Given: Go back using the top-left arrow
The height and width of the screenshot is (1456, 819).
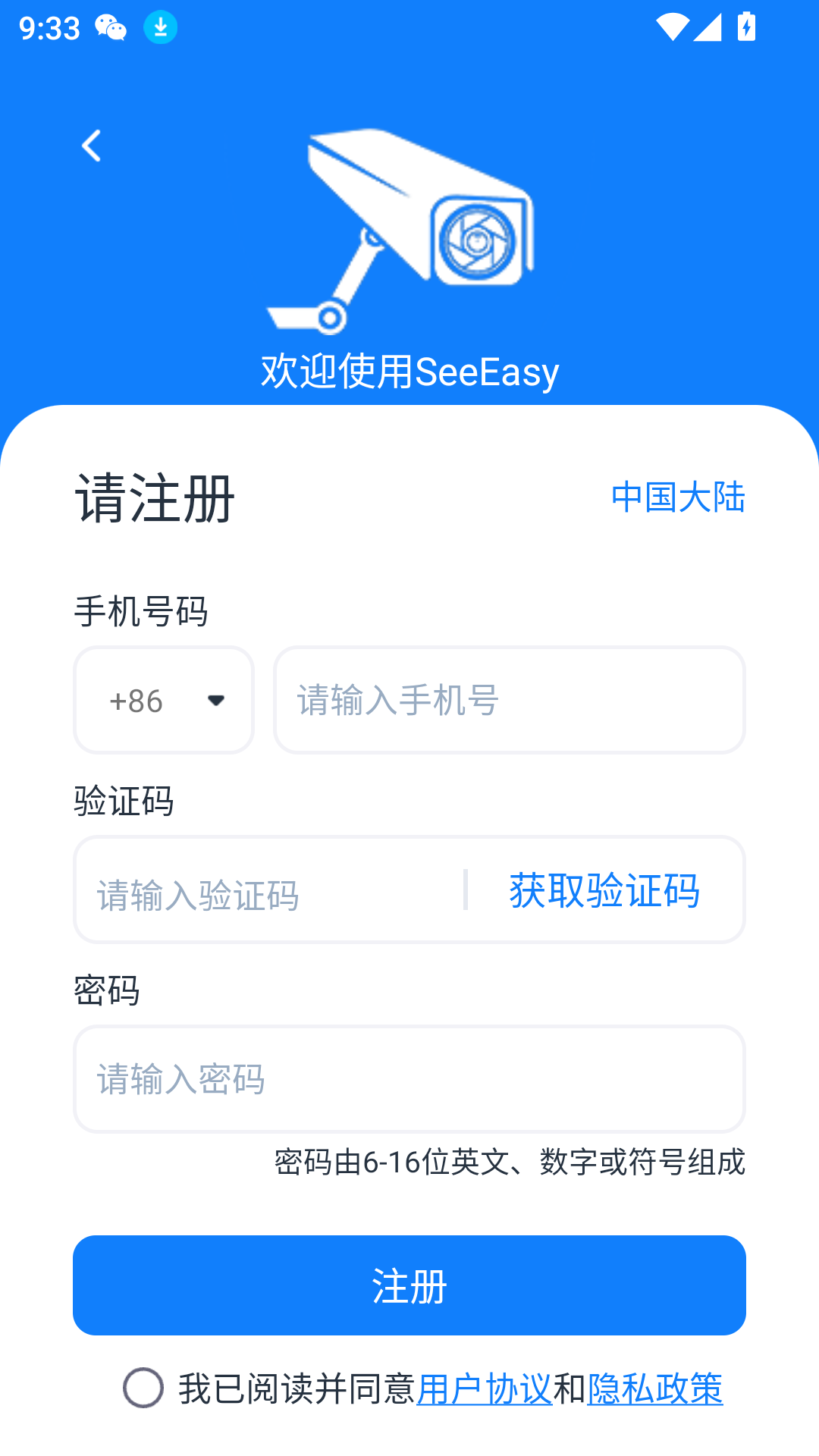Looking at the screenshot, I should click(x=92, y=146).
